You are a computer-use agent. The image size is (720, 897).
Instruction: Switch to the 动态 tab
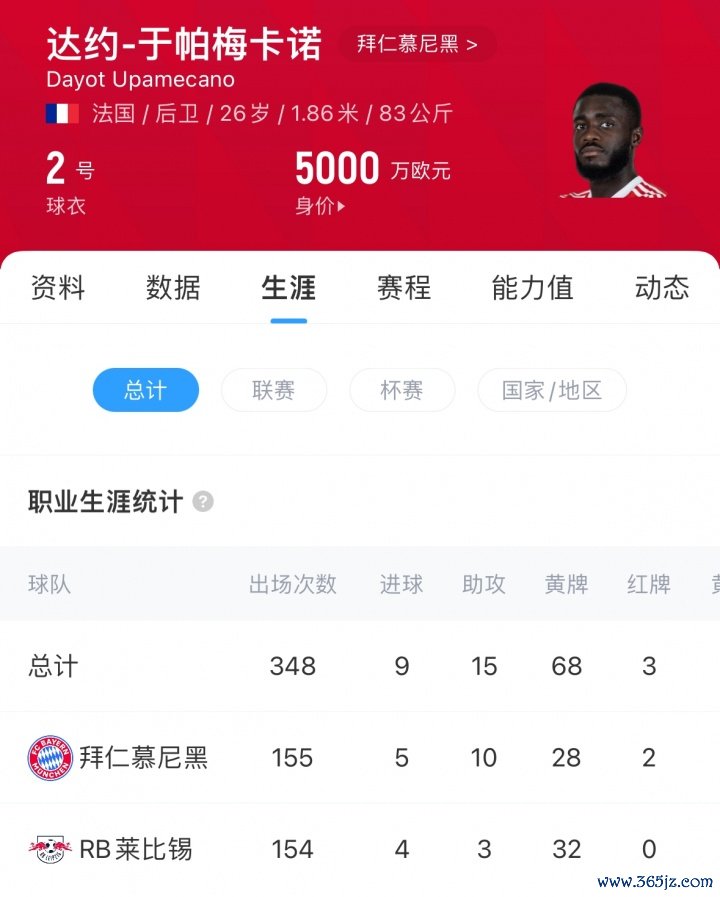[662, 288]
